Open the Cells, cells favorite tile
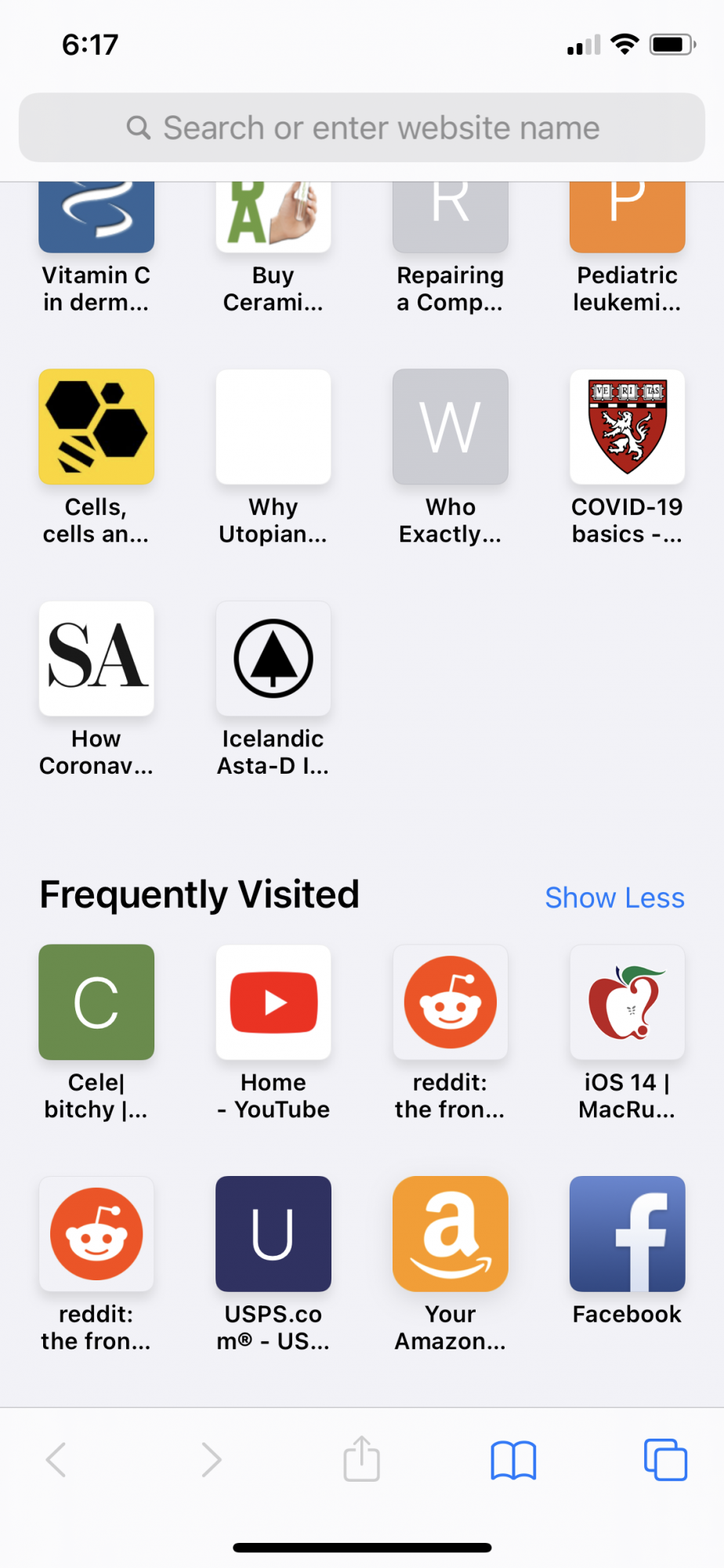This screenshot has width=724, height=1568. (x=96, y=427)
